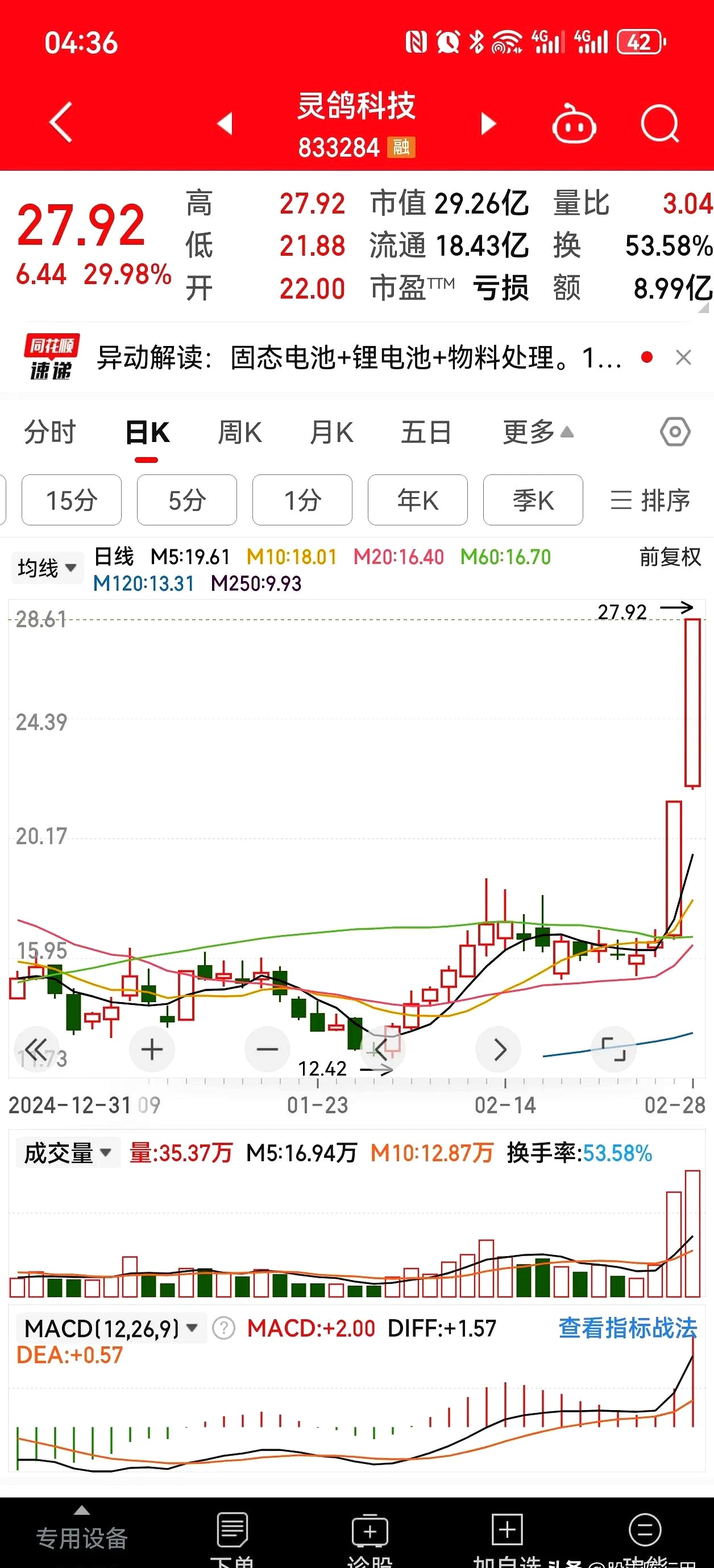Open the 均线 moving average dropdown
Screen dimensions: 714x1568
tap(47, 568)
